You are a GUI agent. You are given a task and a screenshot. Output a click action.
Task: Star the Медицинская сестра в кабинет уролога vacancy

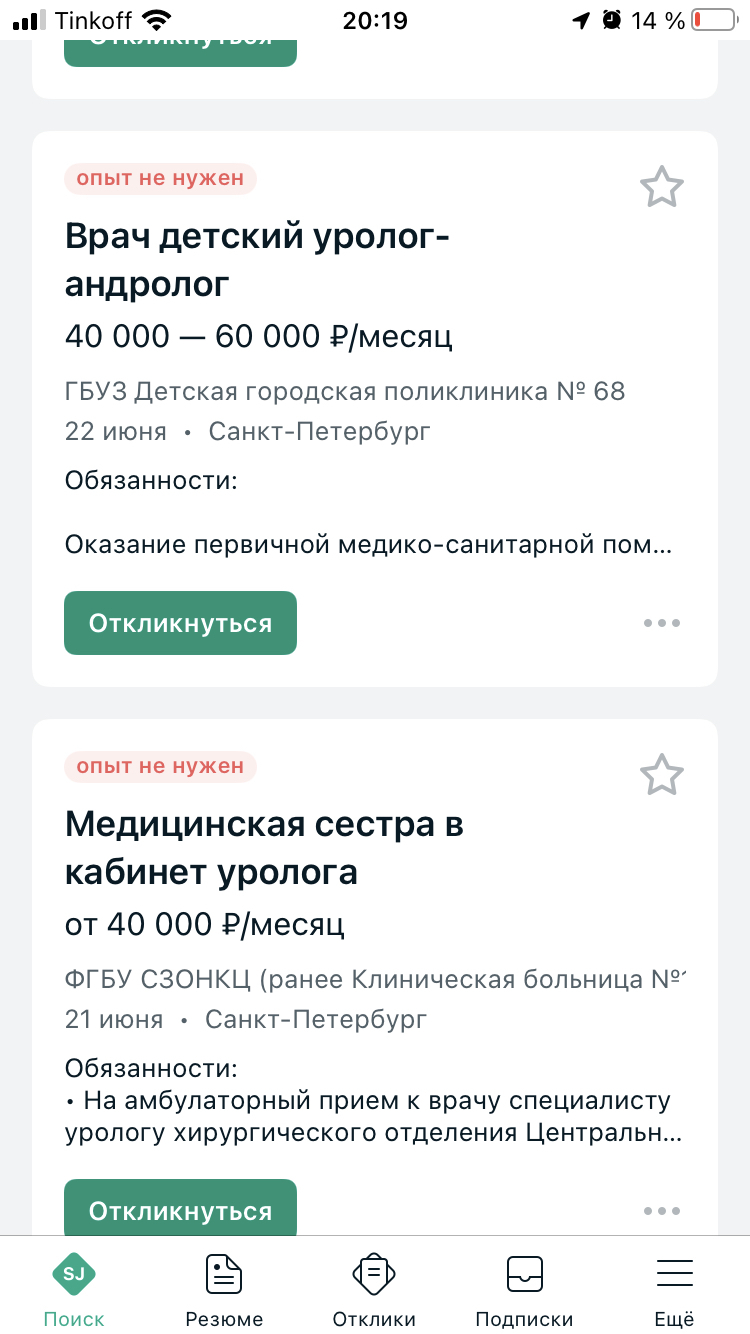click(661, 775)
